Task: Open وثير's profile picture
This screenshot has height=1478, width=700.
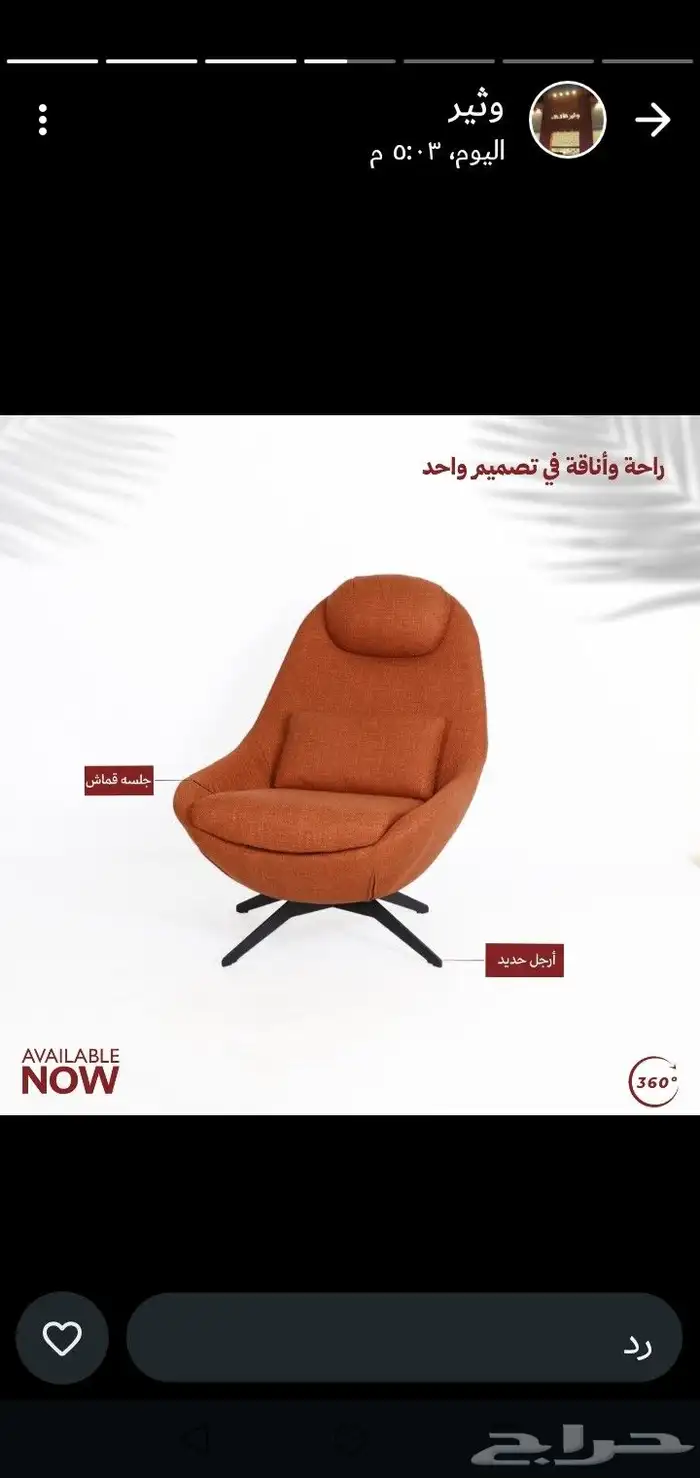Action: 567,120
